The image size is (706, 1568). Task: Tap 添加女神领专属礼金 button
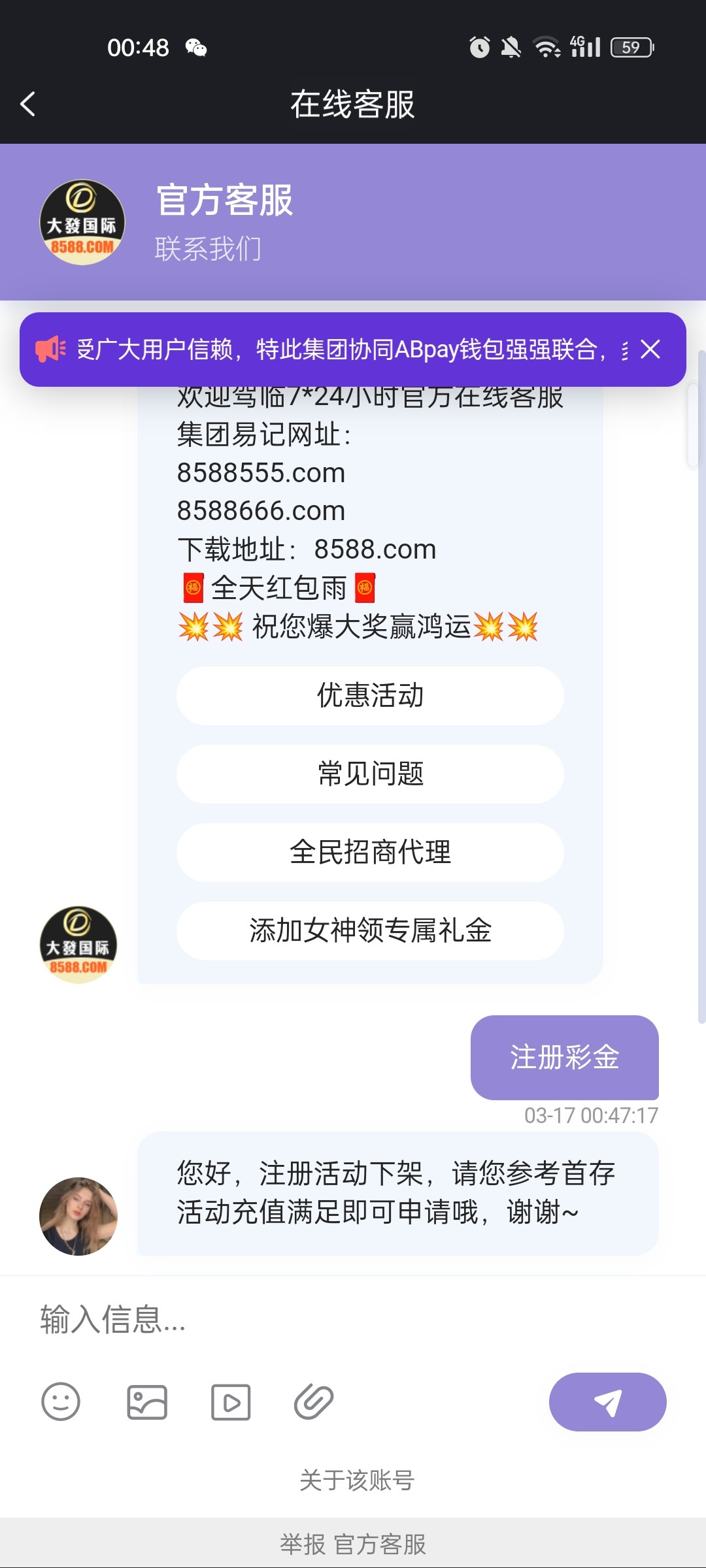370,931
